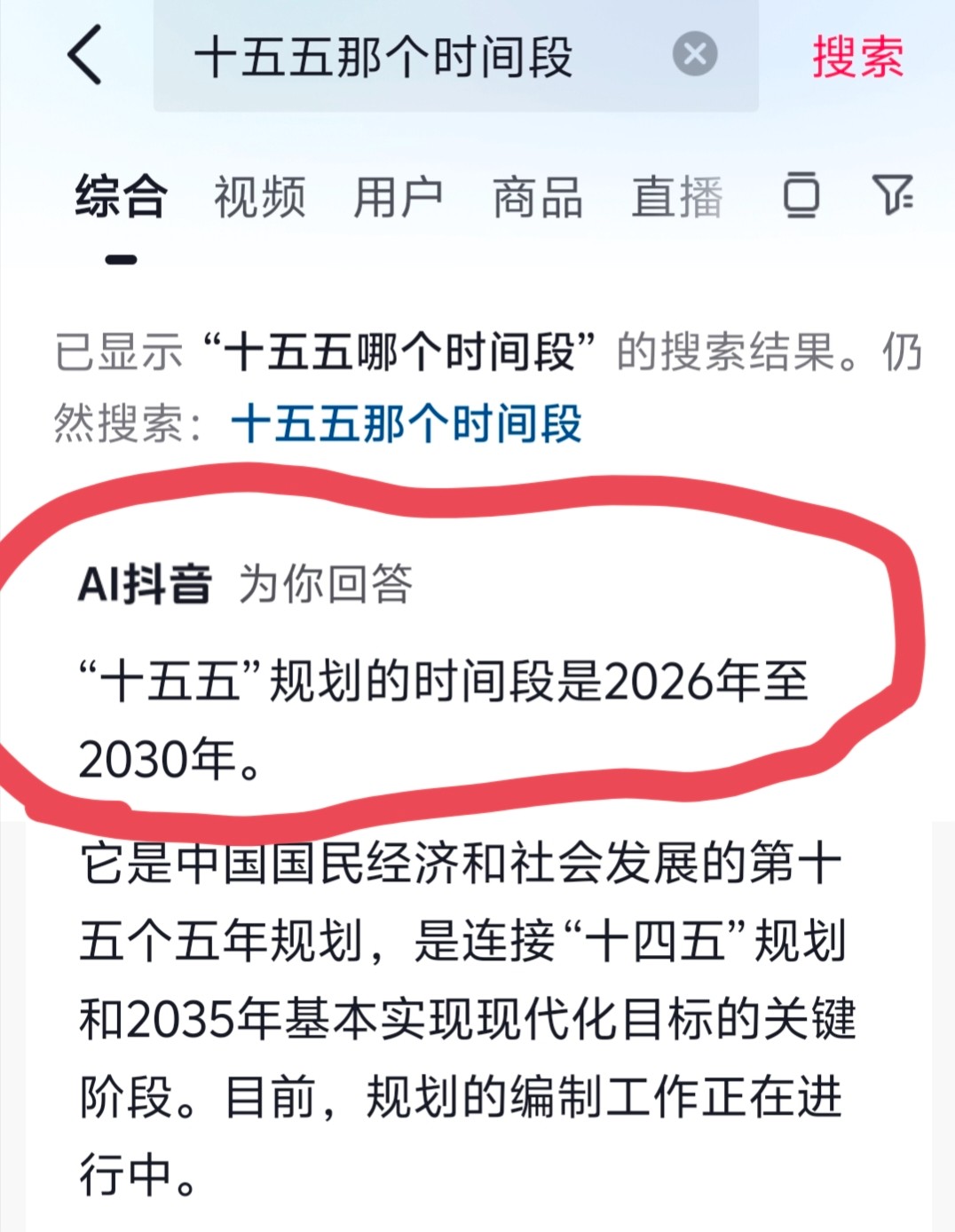Switch to the 商品 tab

(538, 196)
